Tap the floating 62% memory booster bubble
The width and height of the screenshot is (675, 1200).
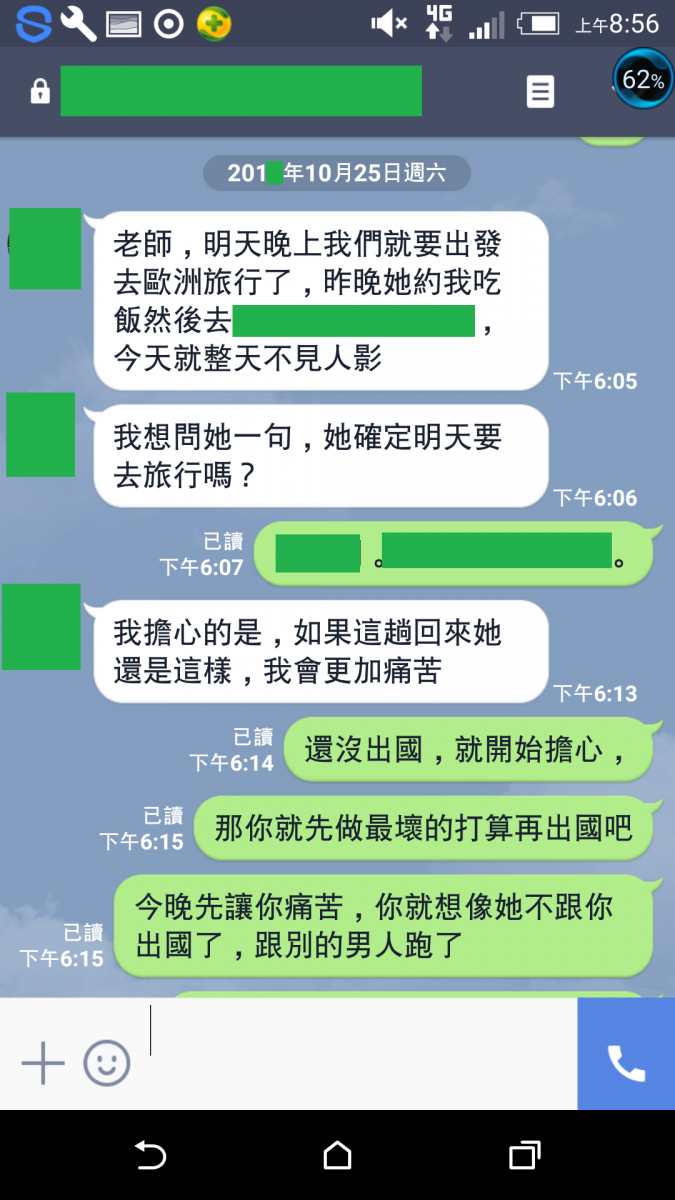[643, 79]
